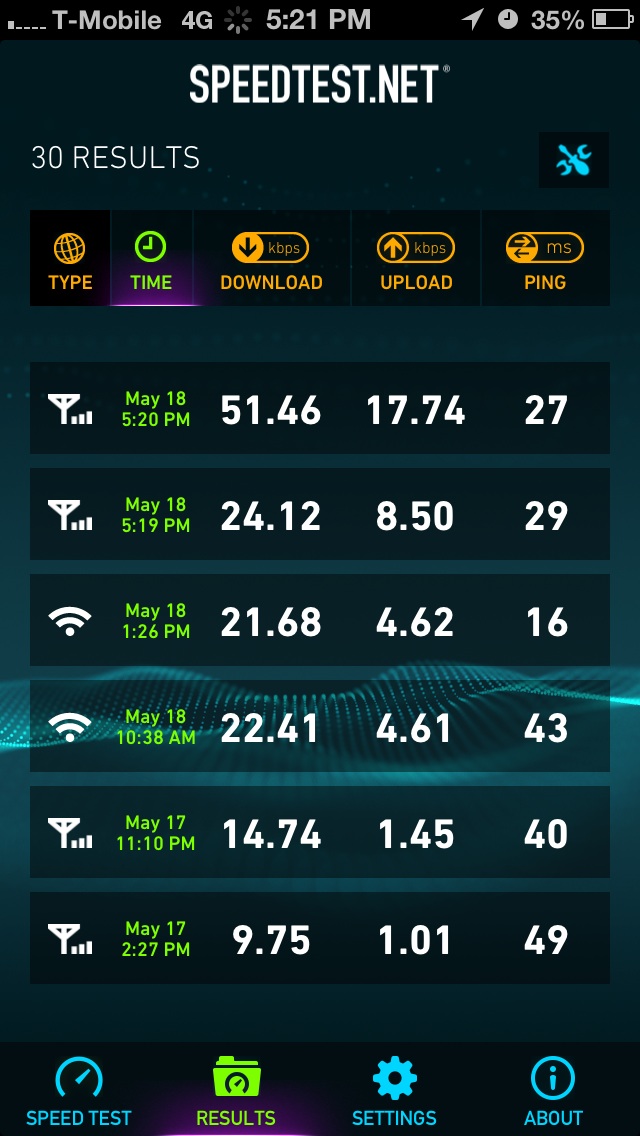View the May 18 1:26 PM result
This screenshot has height=1136, width=640.
click(x=320, y=620)
